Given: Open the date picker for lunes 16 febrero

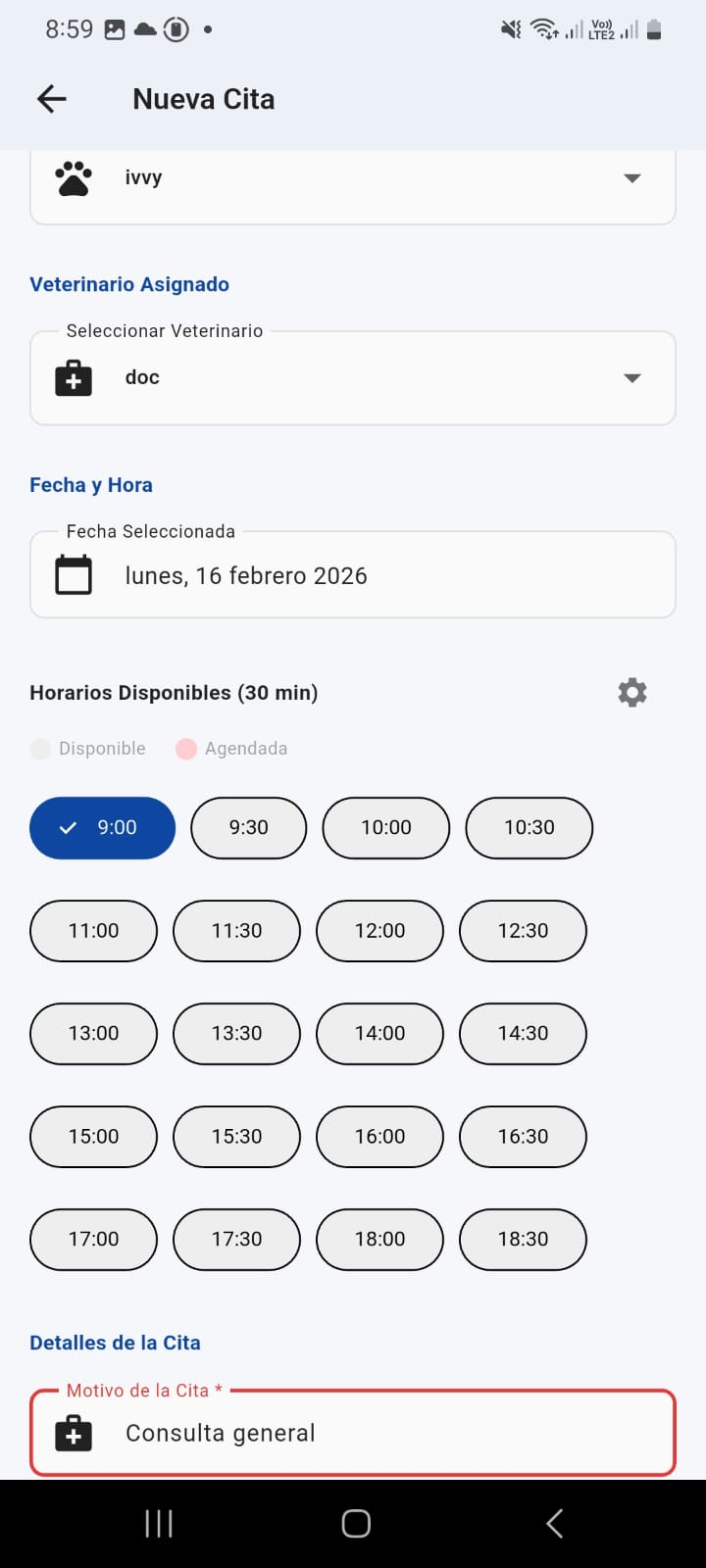Looking at the screenshot, I should pyautogui.click(x=353, y=575).
